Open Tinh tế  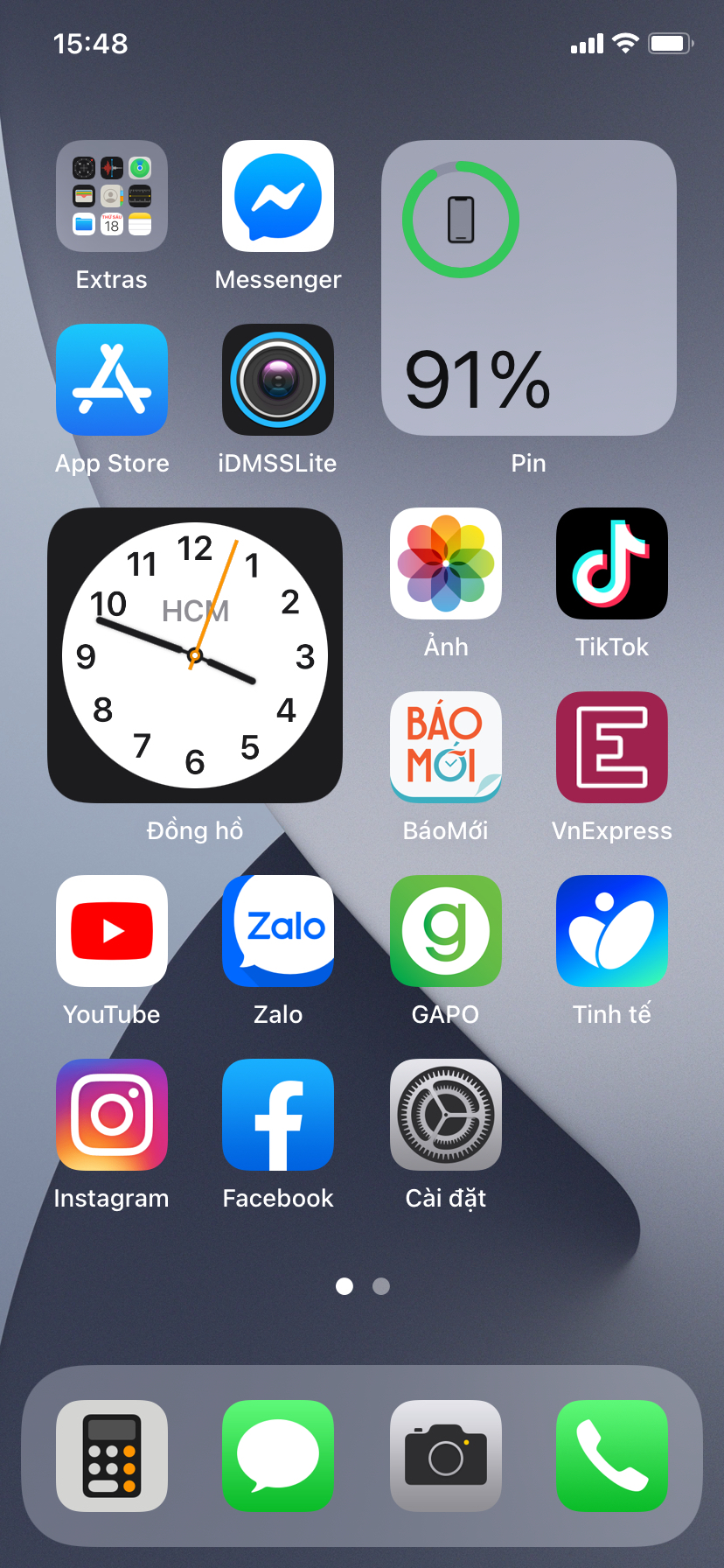(612, 931)
